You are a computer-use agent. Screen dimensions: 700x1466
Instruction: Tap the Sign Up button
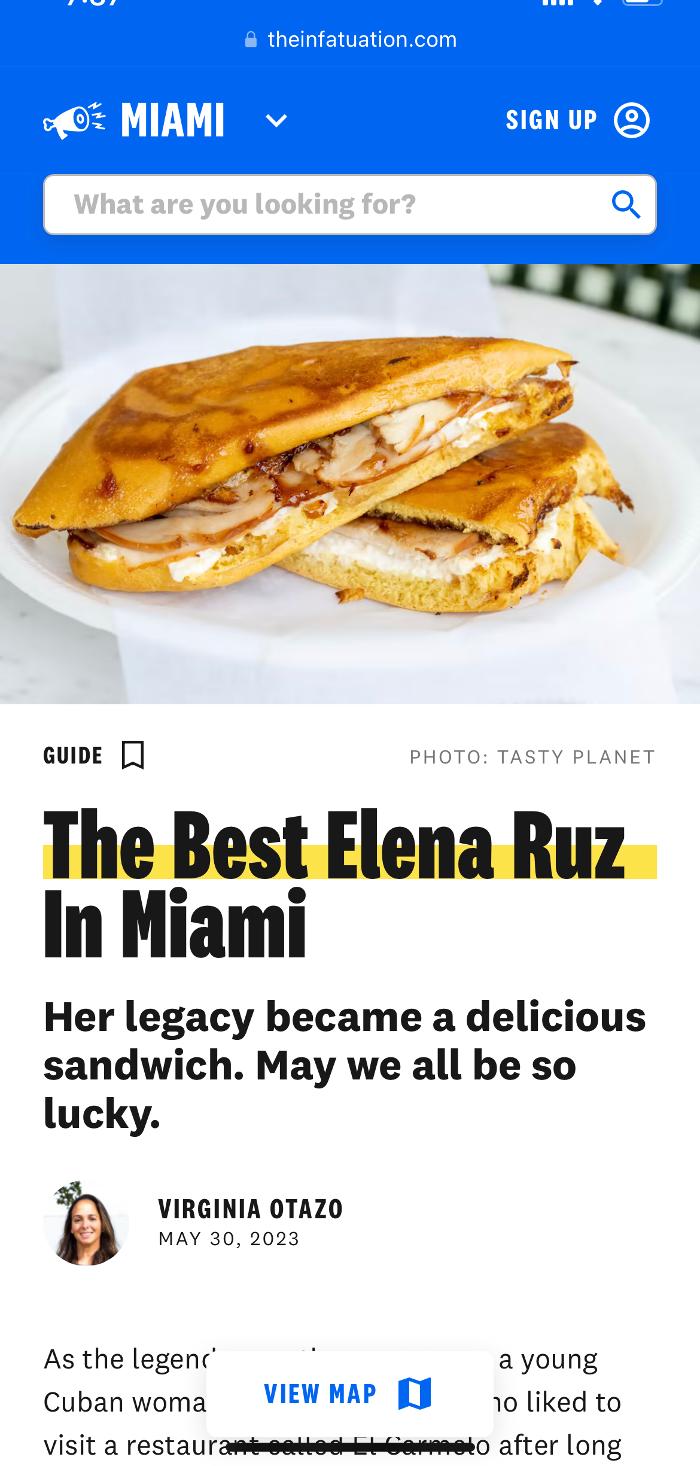pyautogui.click(x=551, y=120)
